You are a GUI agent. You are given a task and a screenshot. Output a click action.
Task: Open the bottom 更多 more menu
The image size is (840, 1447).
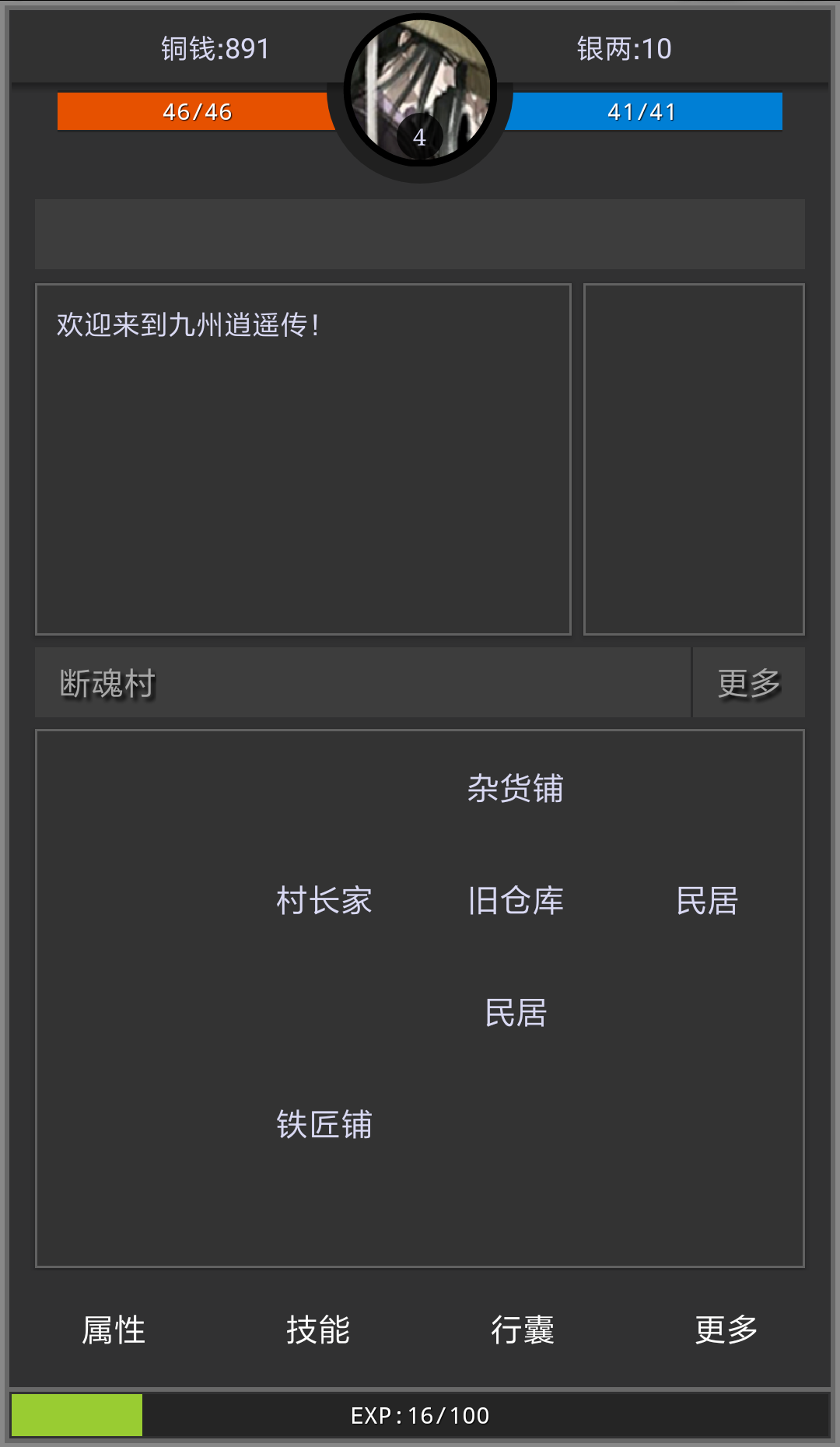point(725,1330)
